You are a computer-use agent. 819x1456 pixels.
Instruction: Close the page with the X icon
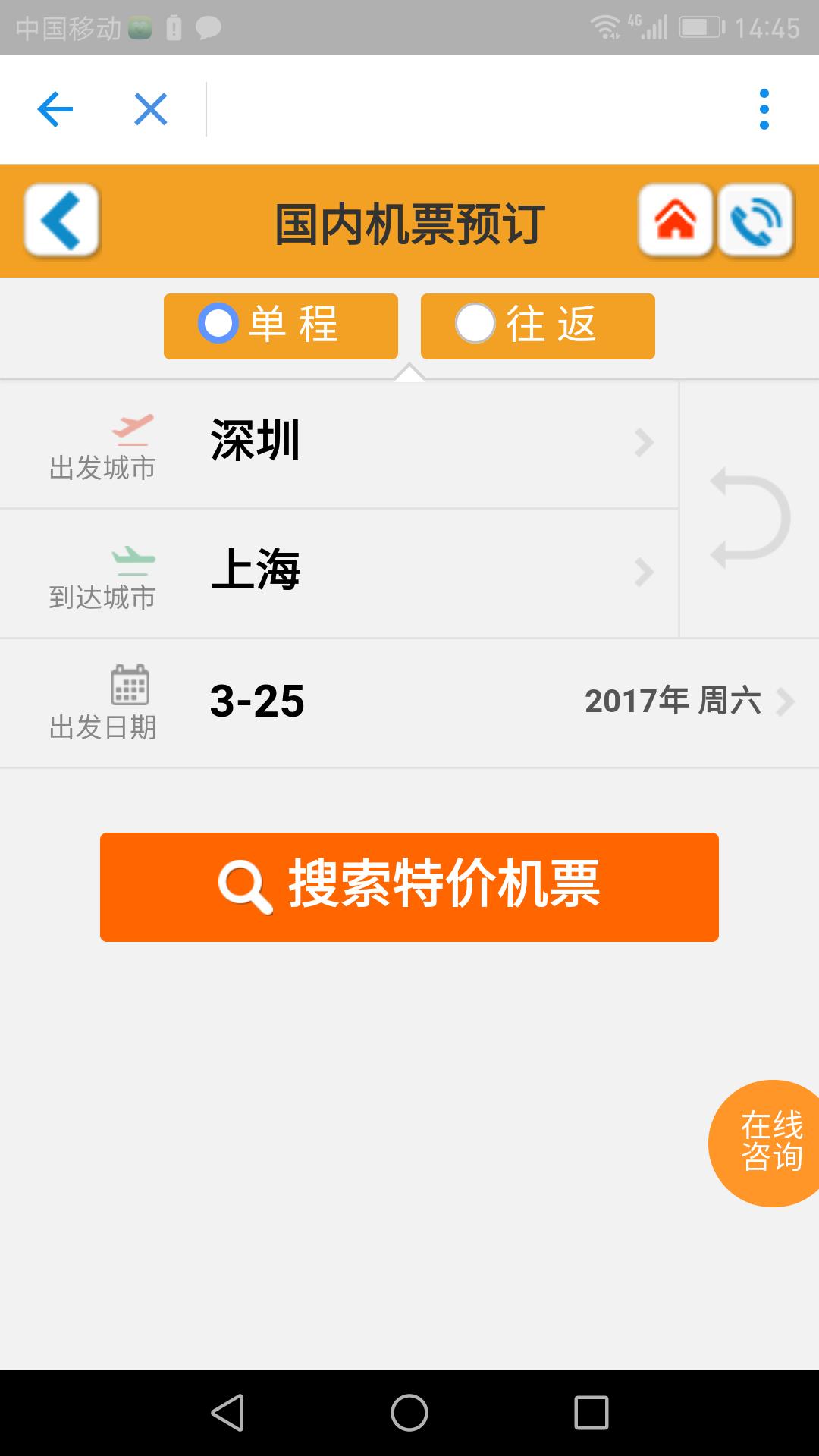(x=149, y=108)
